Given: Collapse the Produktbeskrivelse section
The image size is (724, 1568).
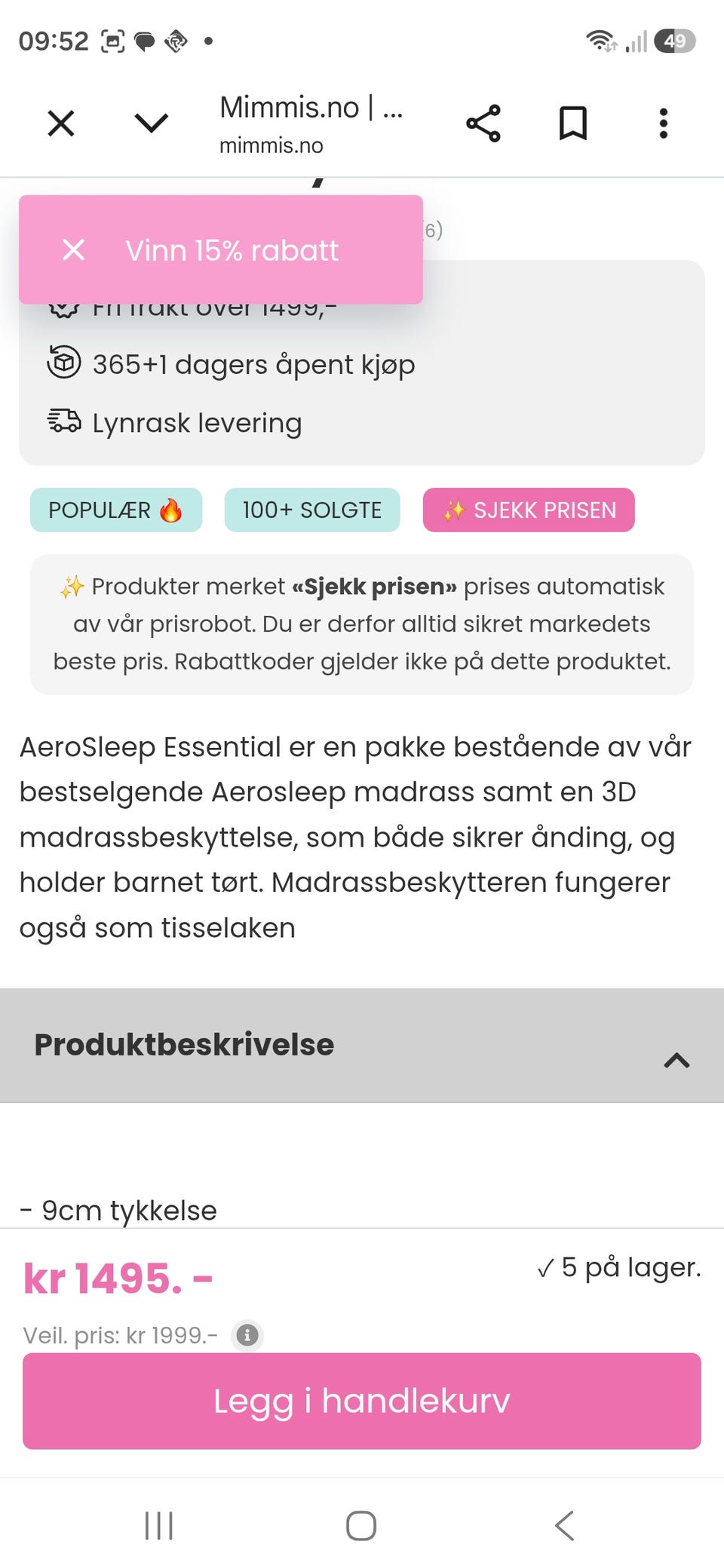Looking at the screenshot, I should [x=677, y=1061].
